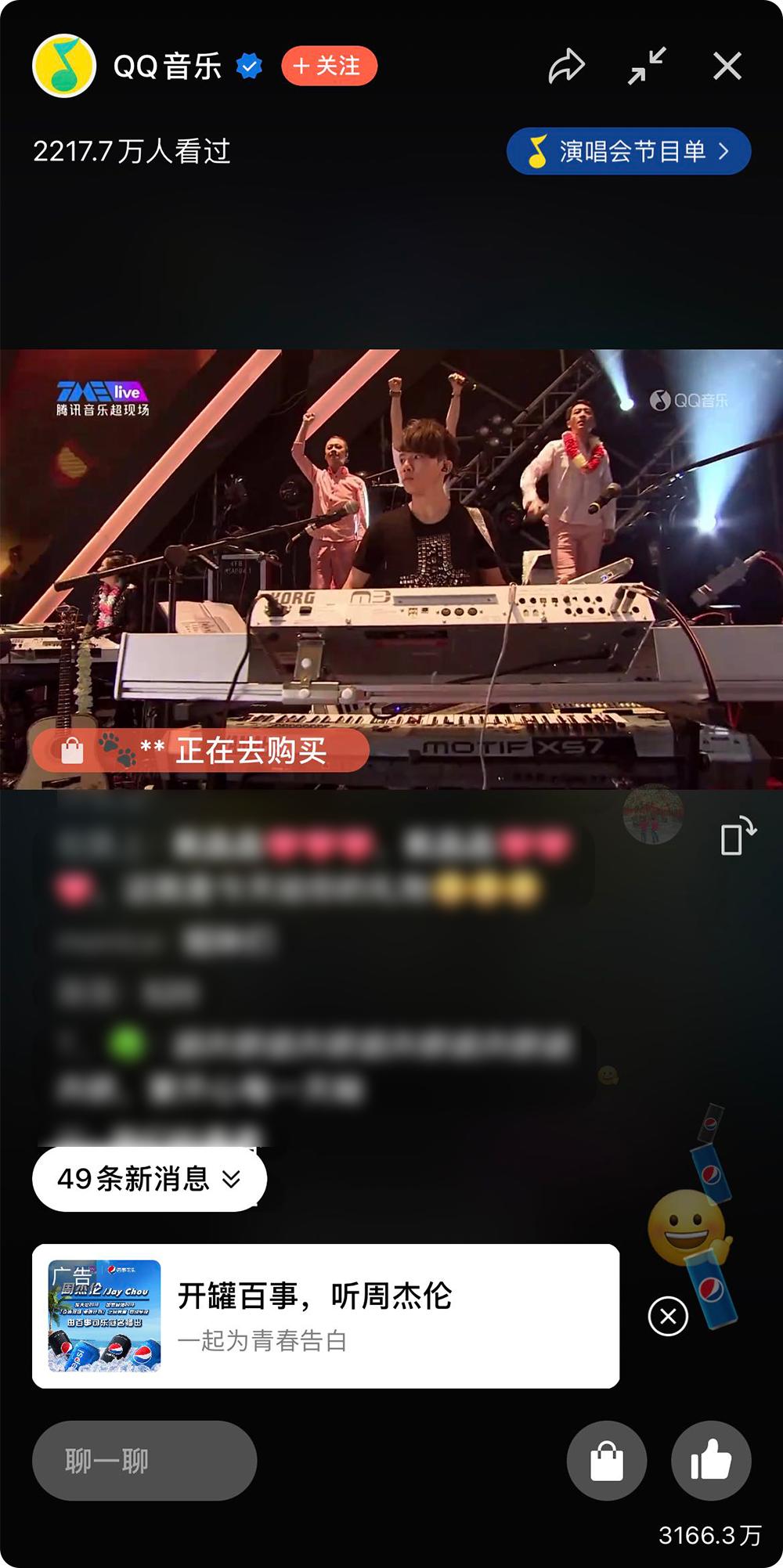Minimize the live stream window
This screenshot has width=783, height=1568.
point(647,66)
